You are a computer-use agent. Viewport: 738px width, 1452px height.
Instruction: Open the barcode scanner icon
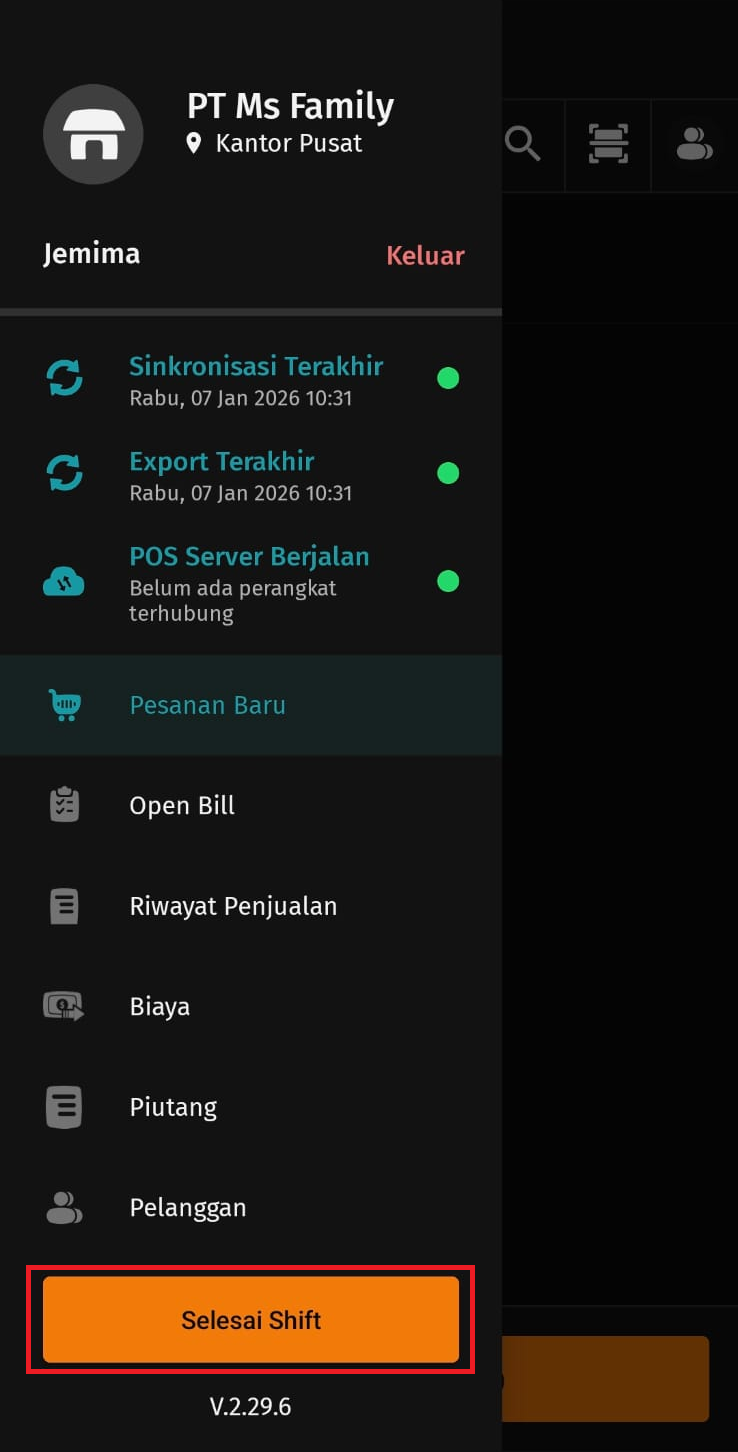pyautogui.click(x=608, y=144)
